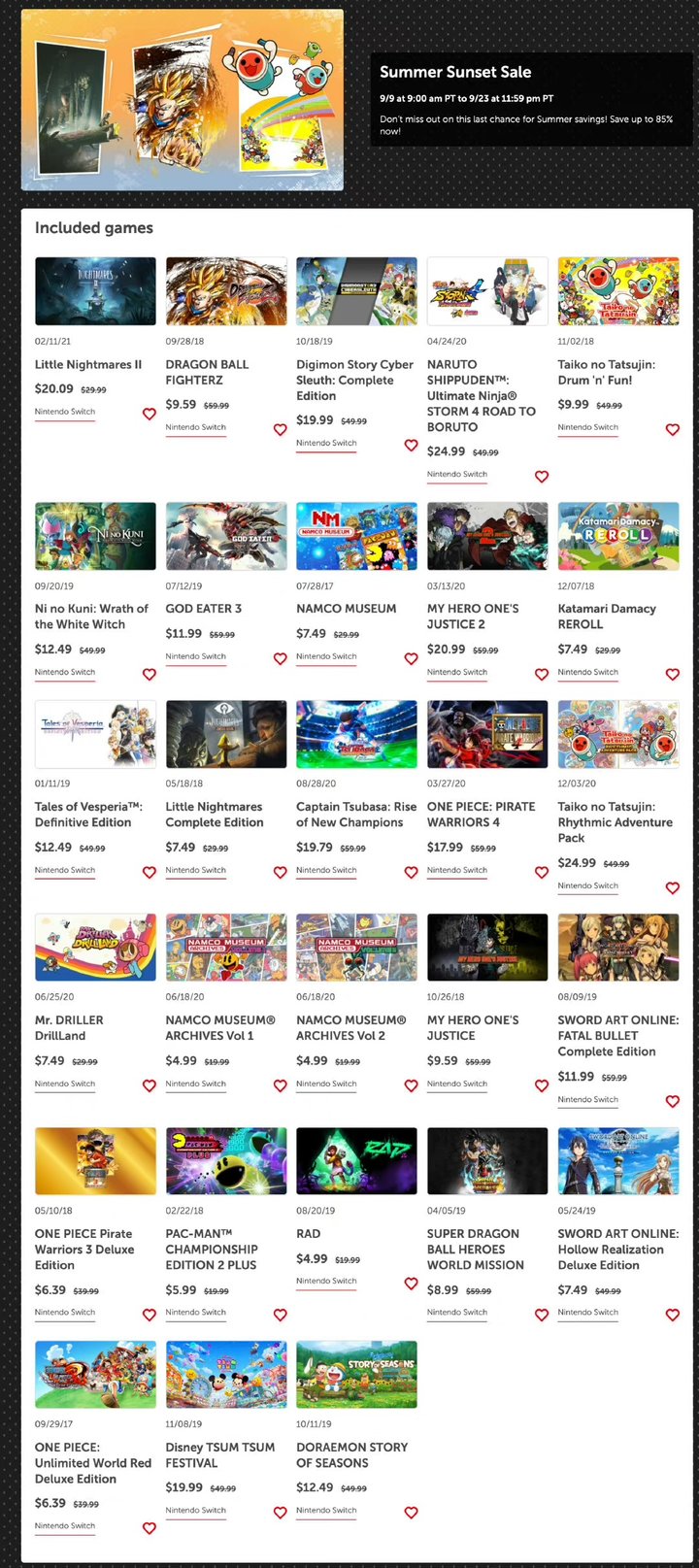The image size is (699, 1568).
Task: Wishlist NARUTO SHIPPUDEN Ultimate Ninja STORM 4
Action: tap(542, 476)
